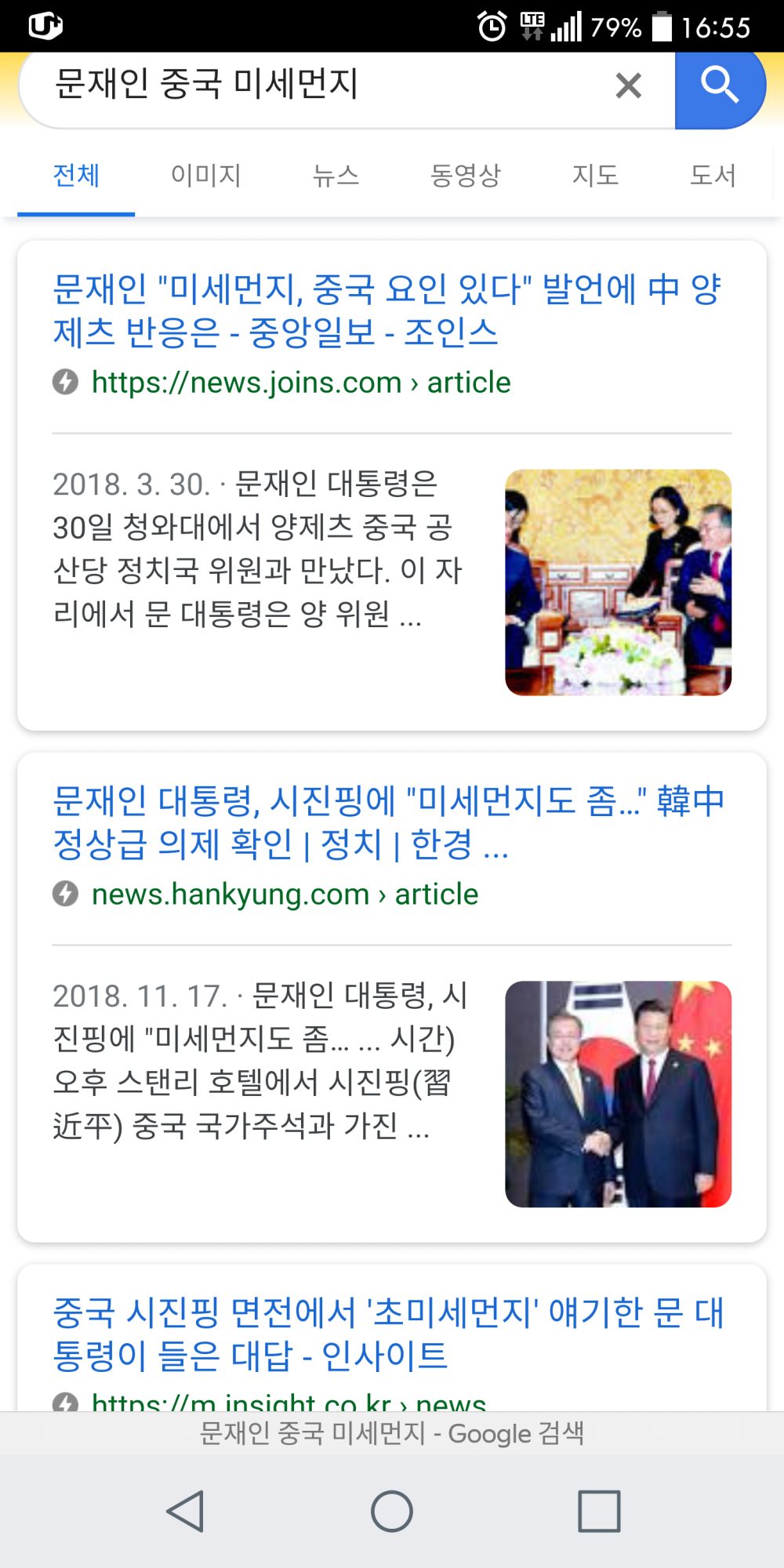Open the news.joins.com article thumbnail image
Viewport: 784px width, 1568px height.
618,582
